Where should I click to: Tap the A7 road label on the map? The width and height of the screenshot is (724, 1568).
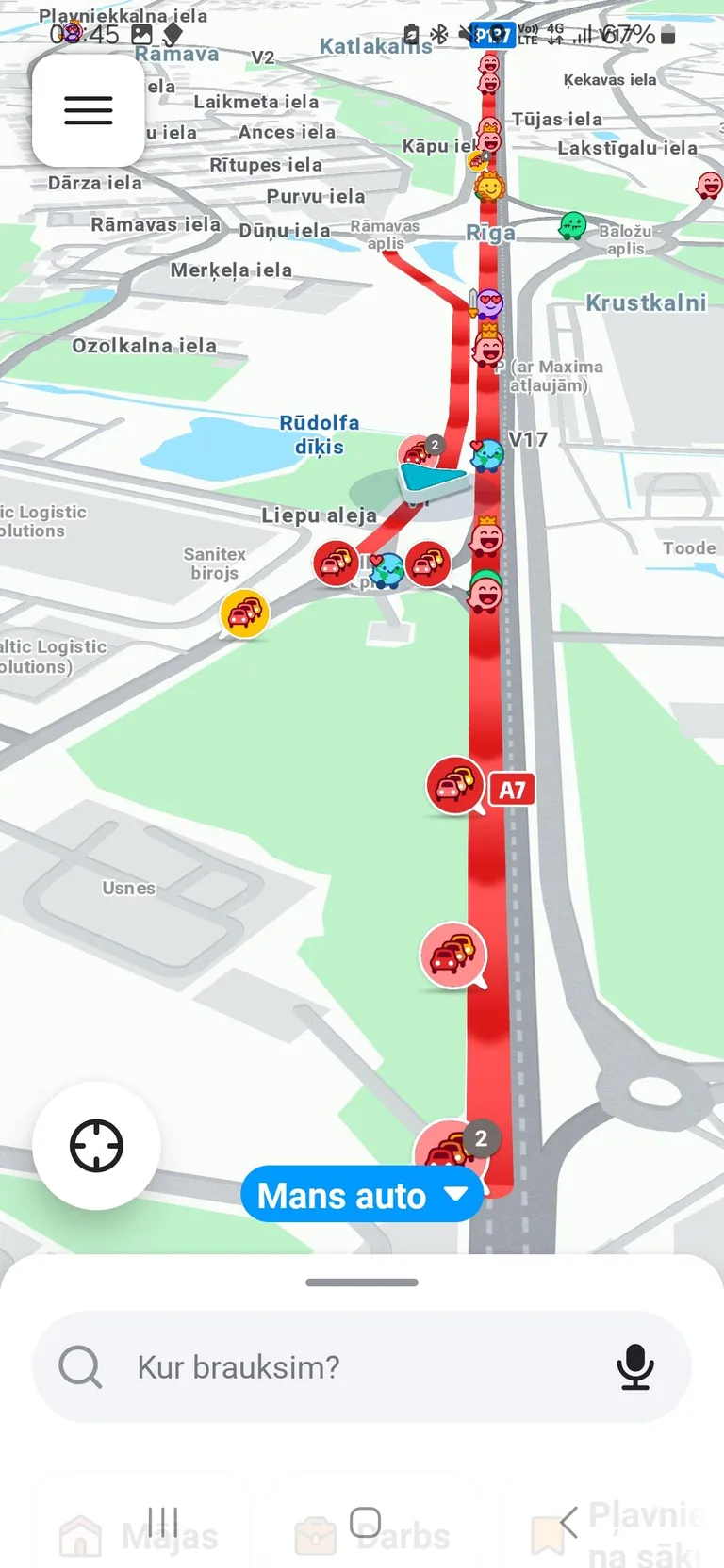510,789
